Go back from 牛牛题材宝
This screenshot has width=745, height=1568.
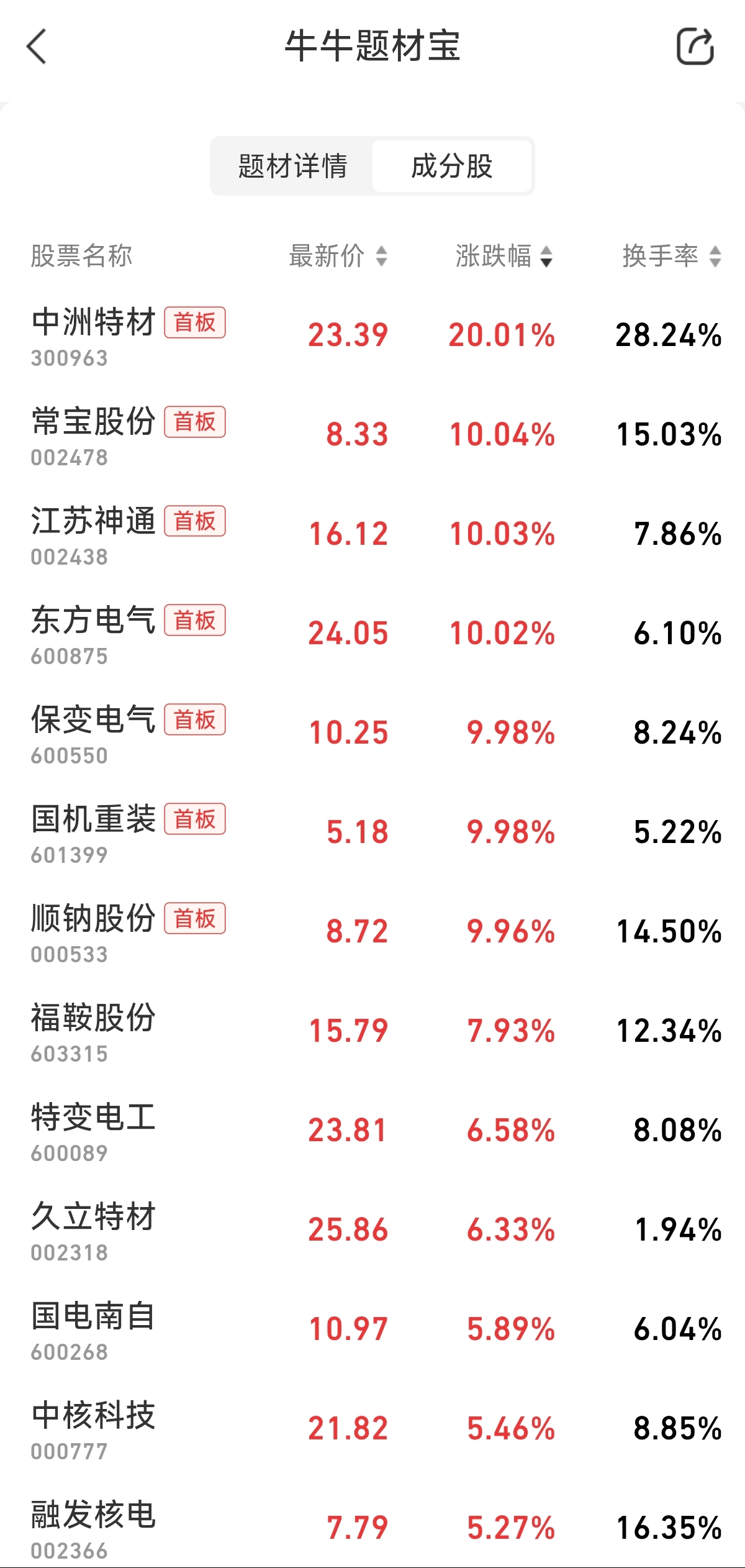pyautogui.click(x=37, y=47)
